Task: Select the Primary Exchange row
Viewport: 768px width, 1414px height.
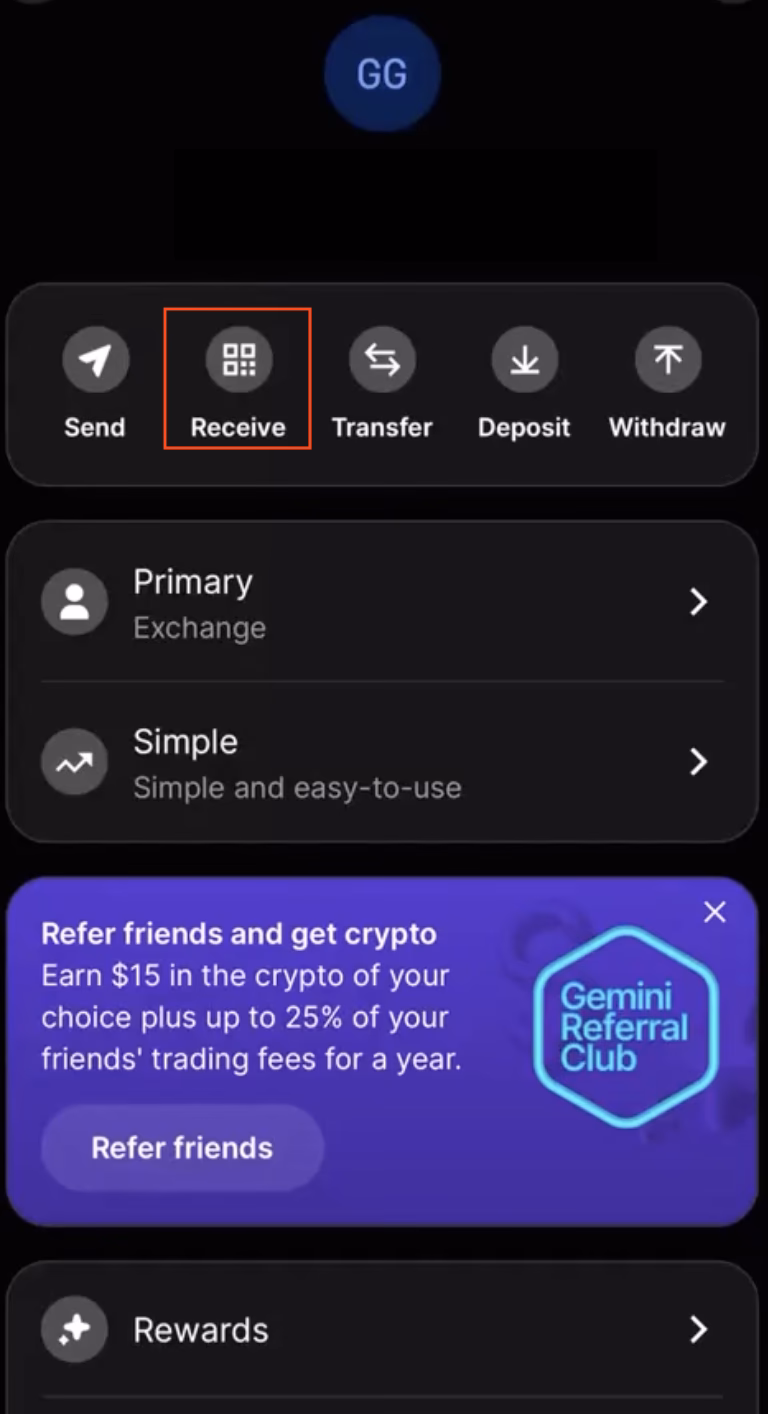Action: 382,601
